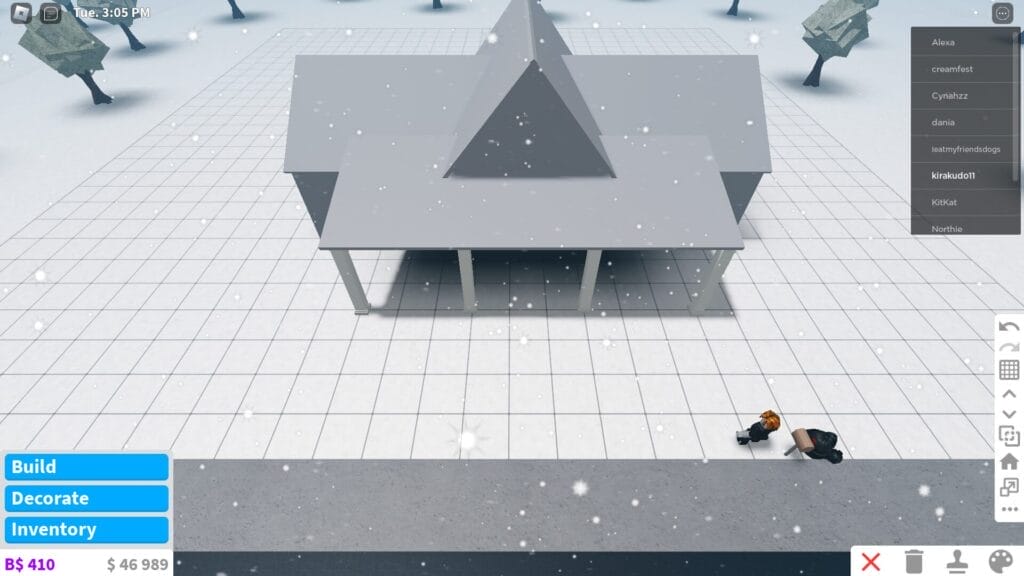
Task: Toggle the grid display
Action: click(1009, 369)
